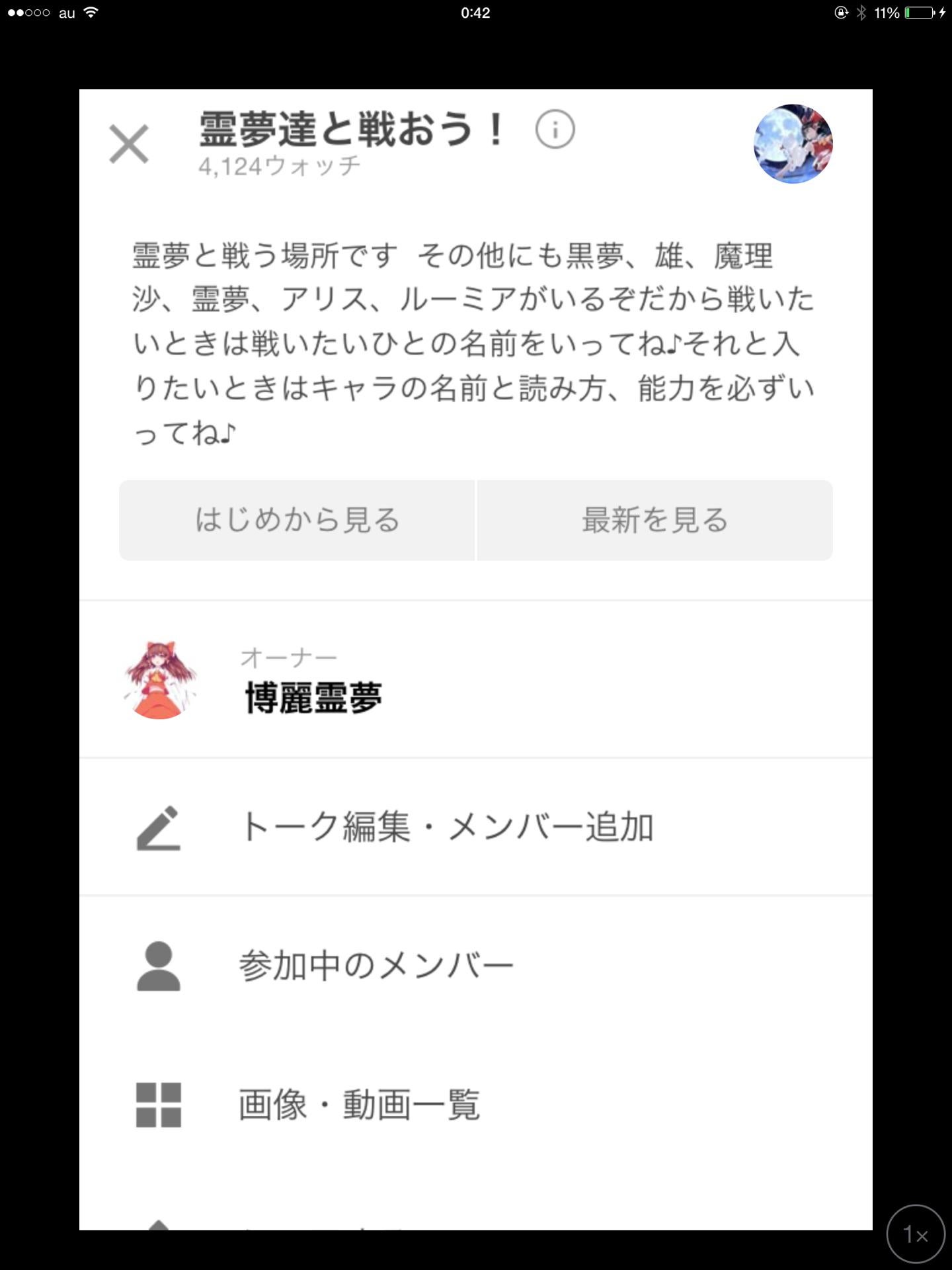The height and width of the screenshot is (1270, 952).
Task: Open the info icon next to group title
Action: 555,131
